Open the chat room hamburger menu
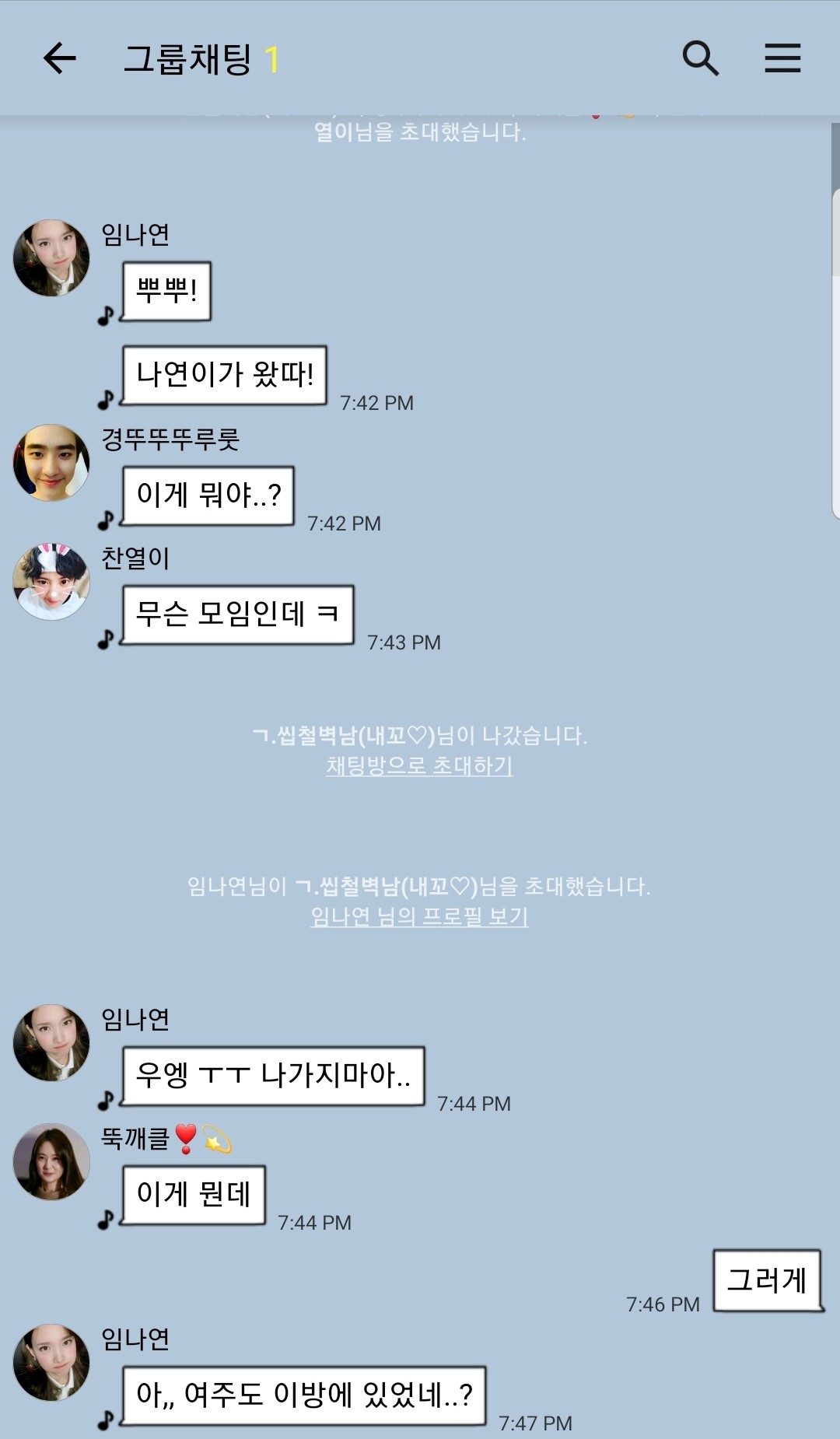The image size is (840, 1439). pyautogui.click(x=782, y=58)
